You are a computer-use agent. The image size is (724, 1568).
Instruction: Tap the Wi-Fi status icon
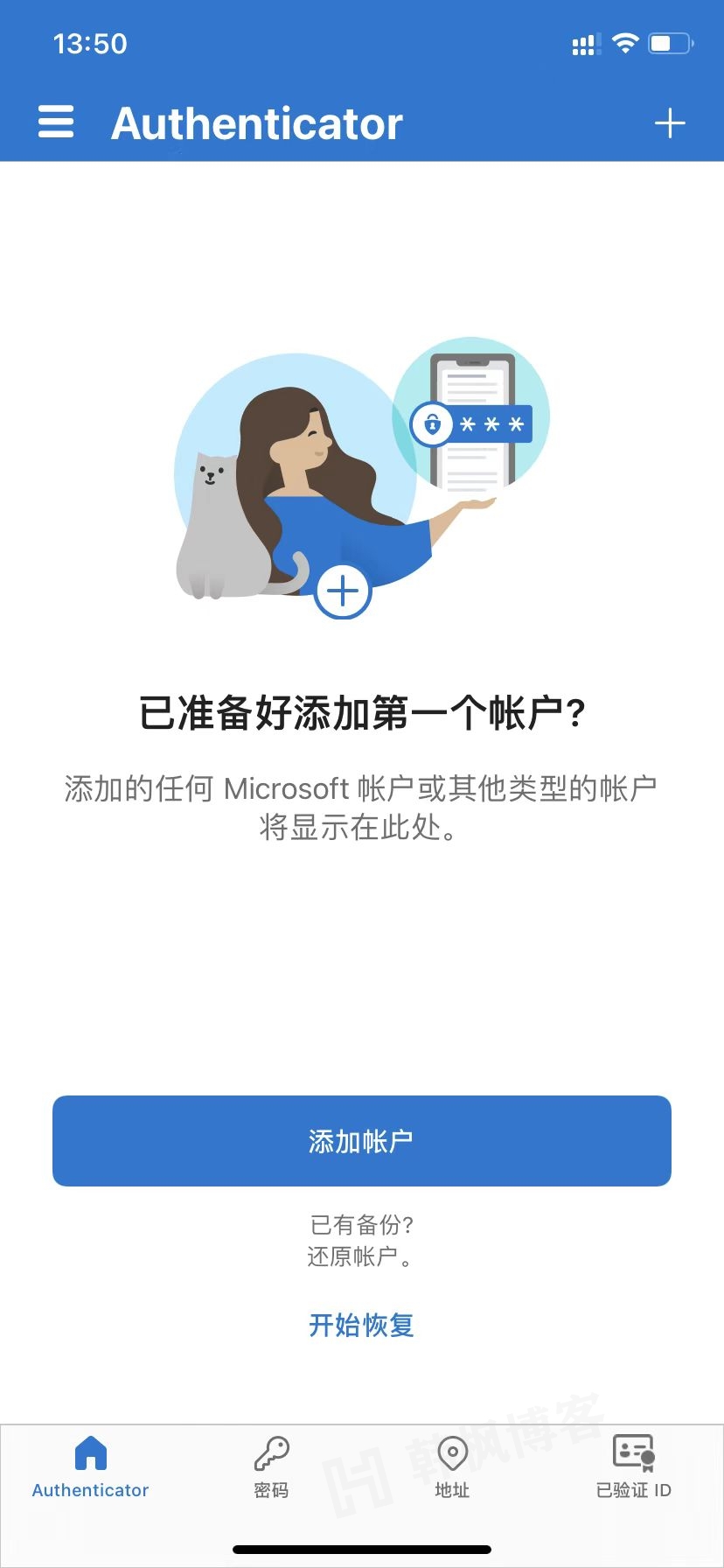(623, 42)
